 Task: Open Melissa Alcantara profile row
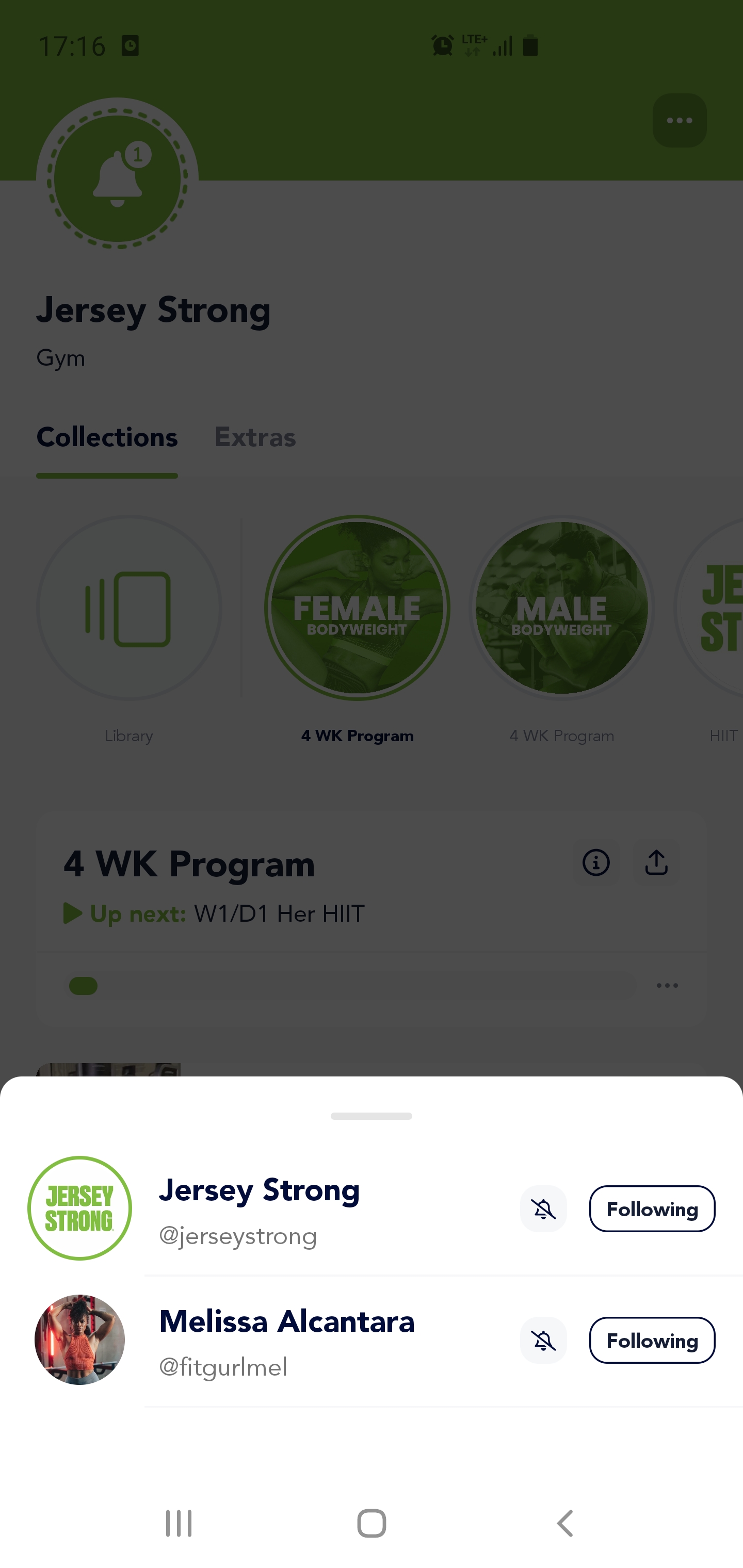pyautogui.click(x=286, y=1341)
